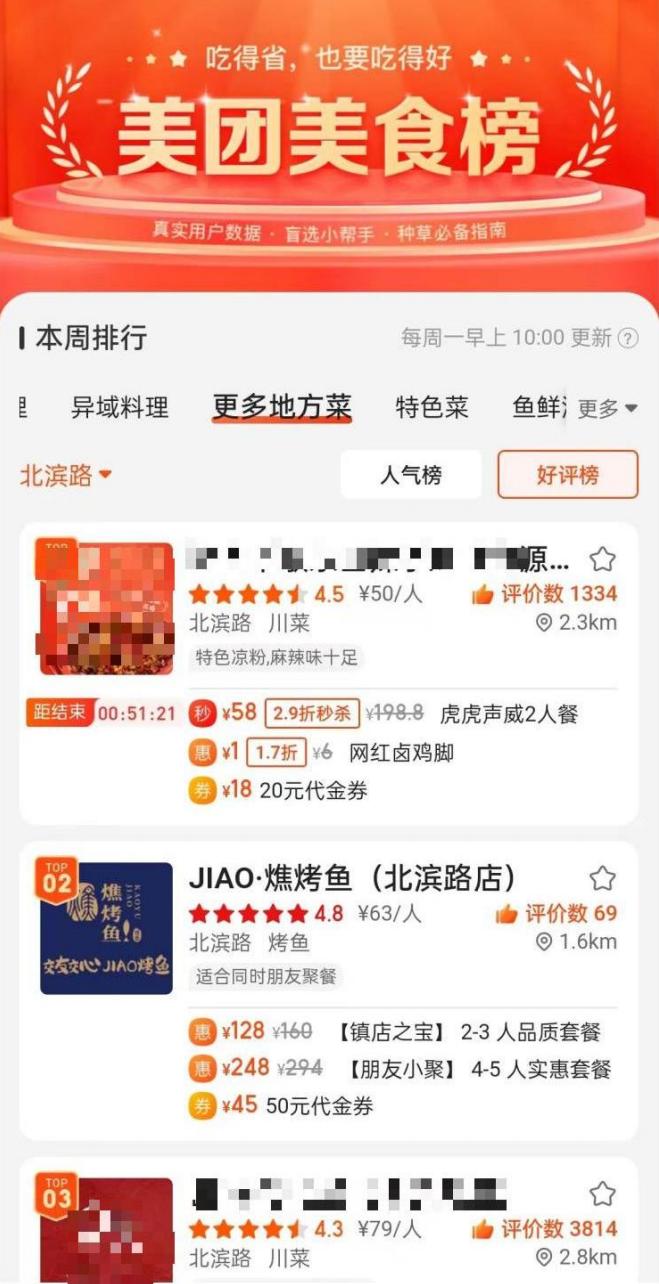Image resolution: width=659 pixels, height=1284 pixels.
Task: Expand the 更多 categories dropdown
Action: point(608,409)
